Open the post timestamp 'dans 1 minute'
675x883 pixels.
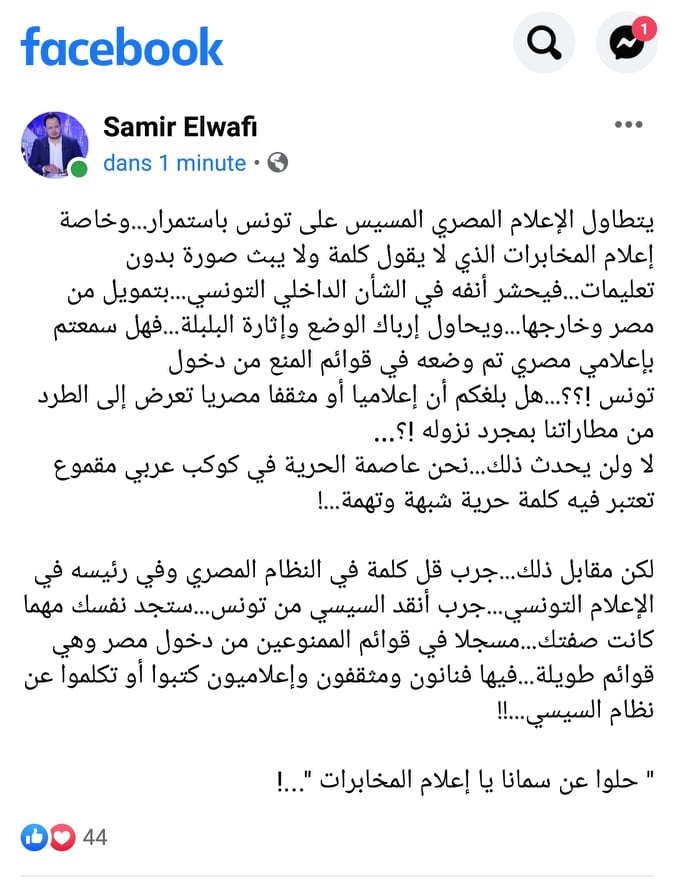click(x=174, y=162)
